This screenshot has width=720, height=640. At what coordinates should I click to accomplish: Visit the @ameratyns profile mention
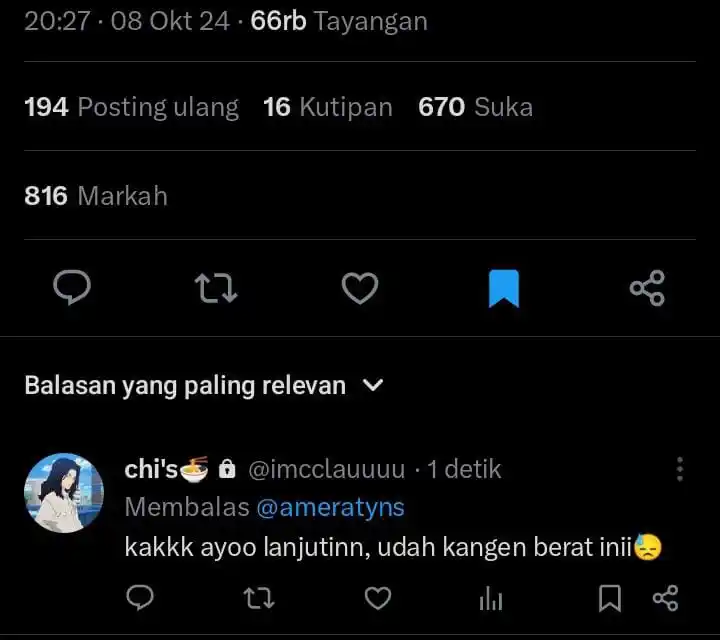tap(330, 507)
